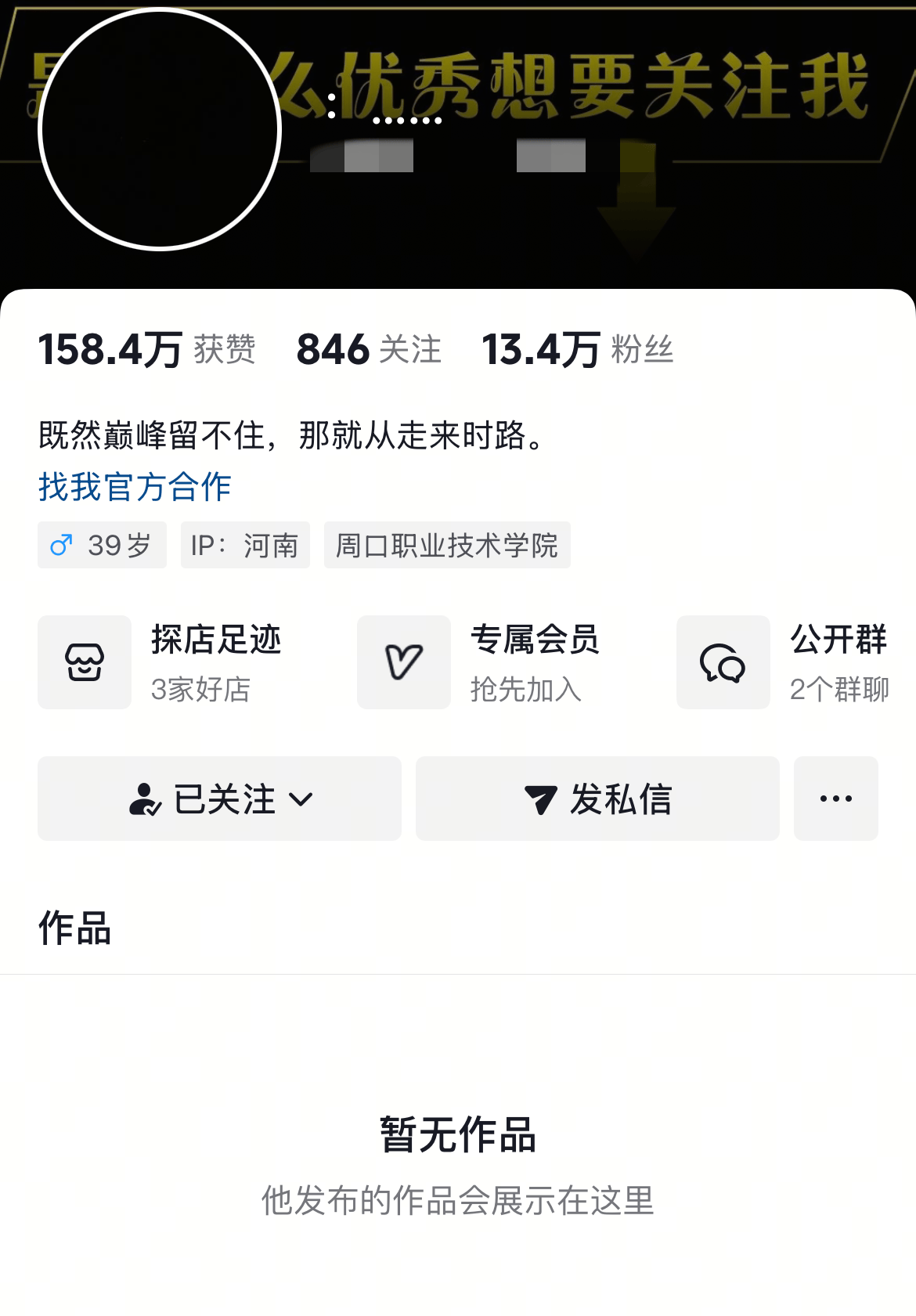Open the profile avatar picture
916x1316 pixels.
(x=160, y=129)
